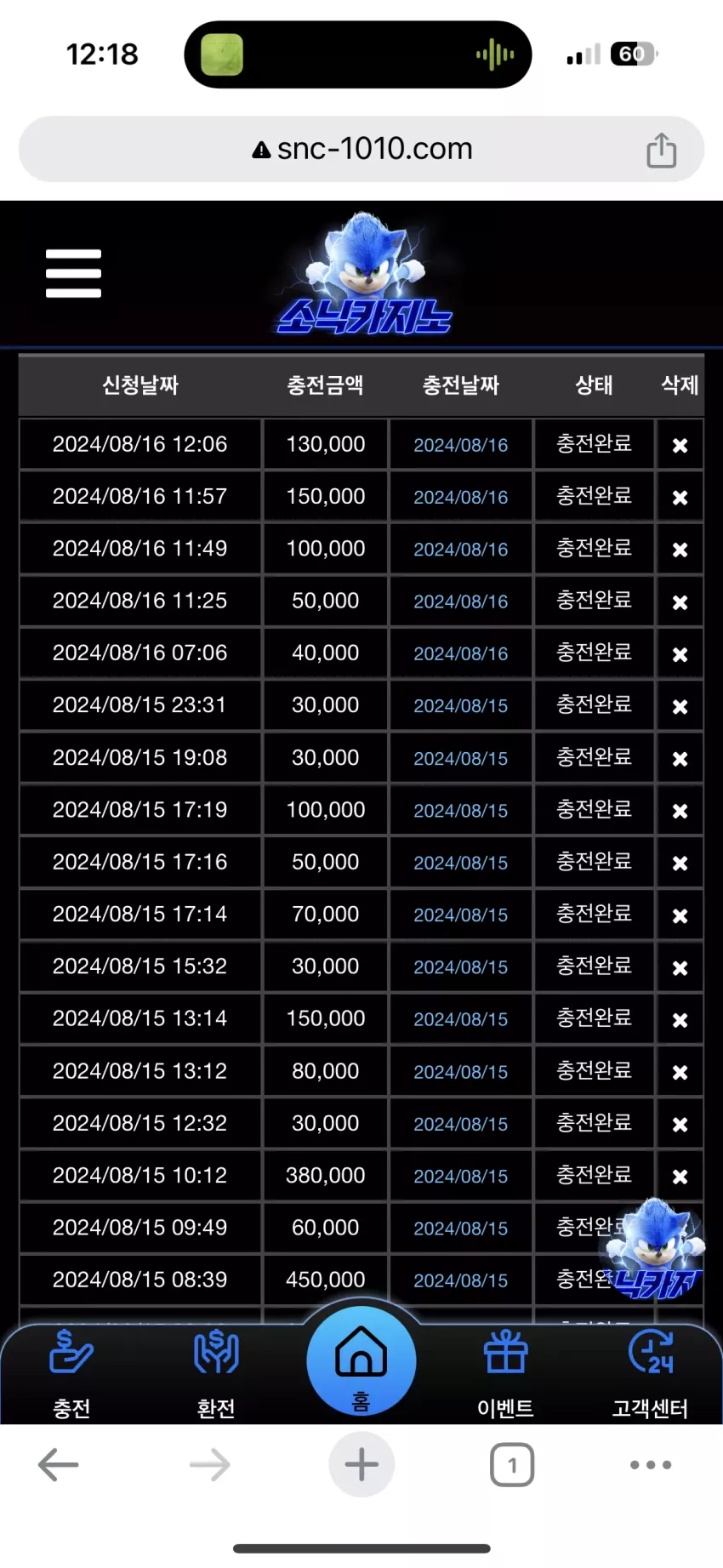The image size is (723, 1568).
Task: Remove the 2024/08/16 11:25 entry
Action: pyautogui.click(x=680, y=602)
